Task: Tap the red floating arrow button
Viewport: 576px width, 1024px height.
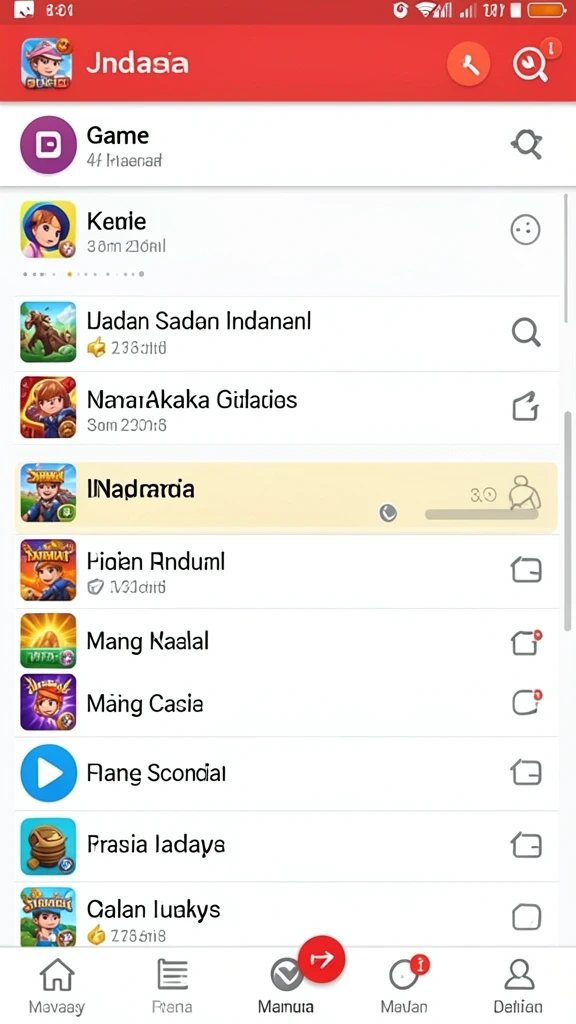Action: pyautogui.click(x=321, y=959)
